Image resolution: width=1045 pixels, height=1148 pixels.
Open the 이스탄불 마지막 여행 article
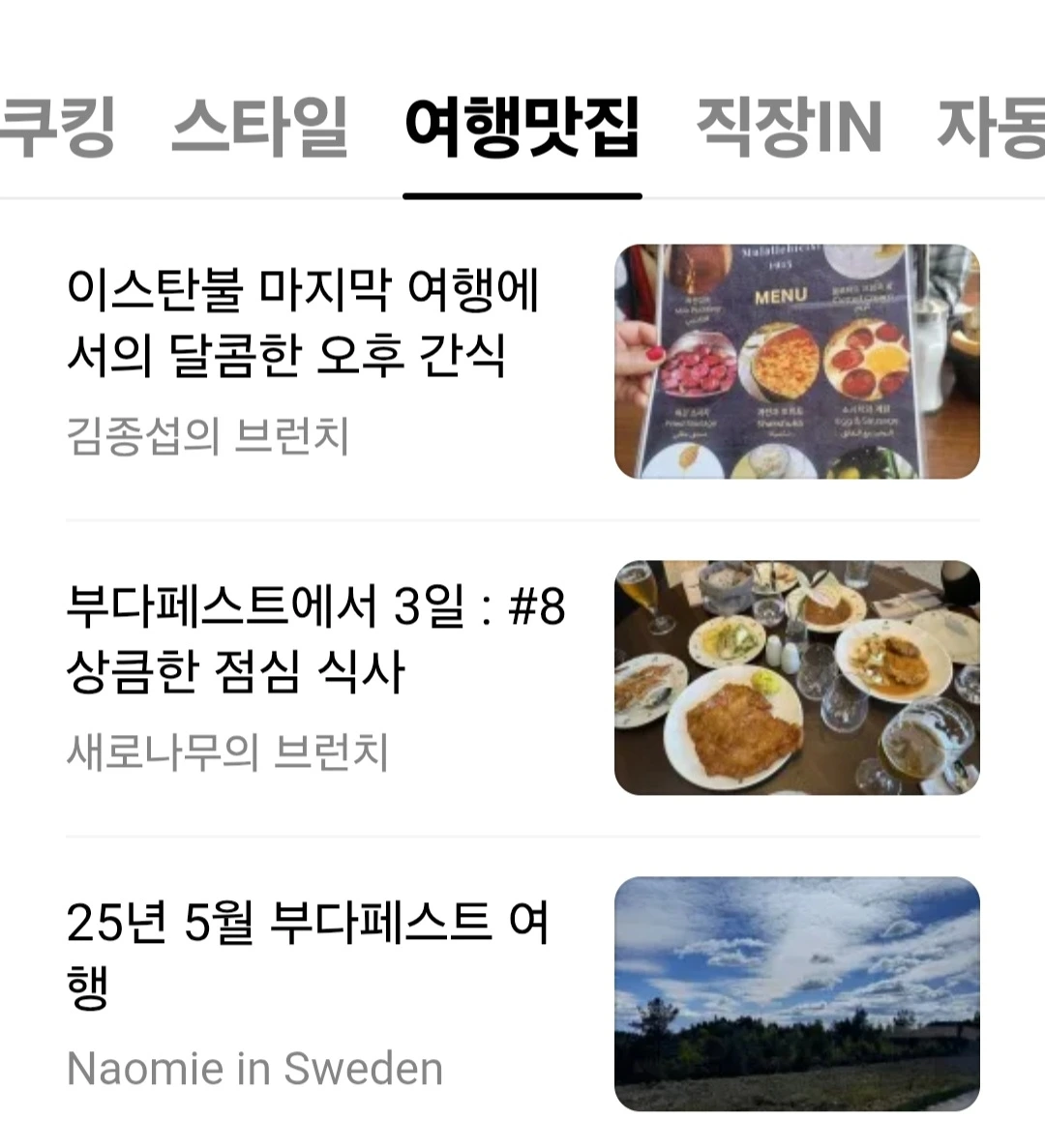[x=304, y=323]
